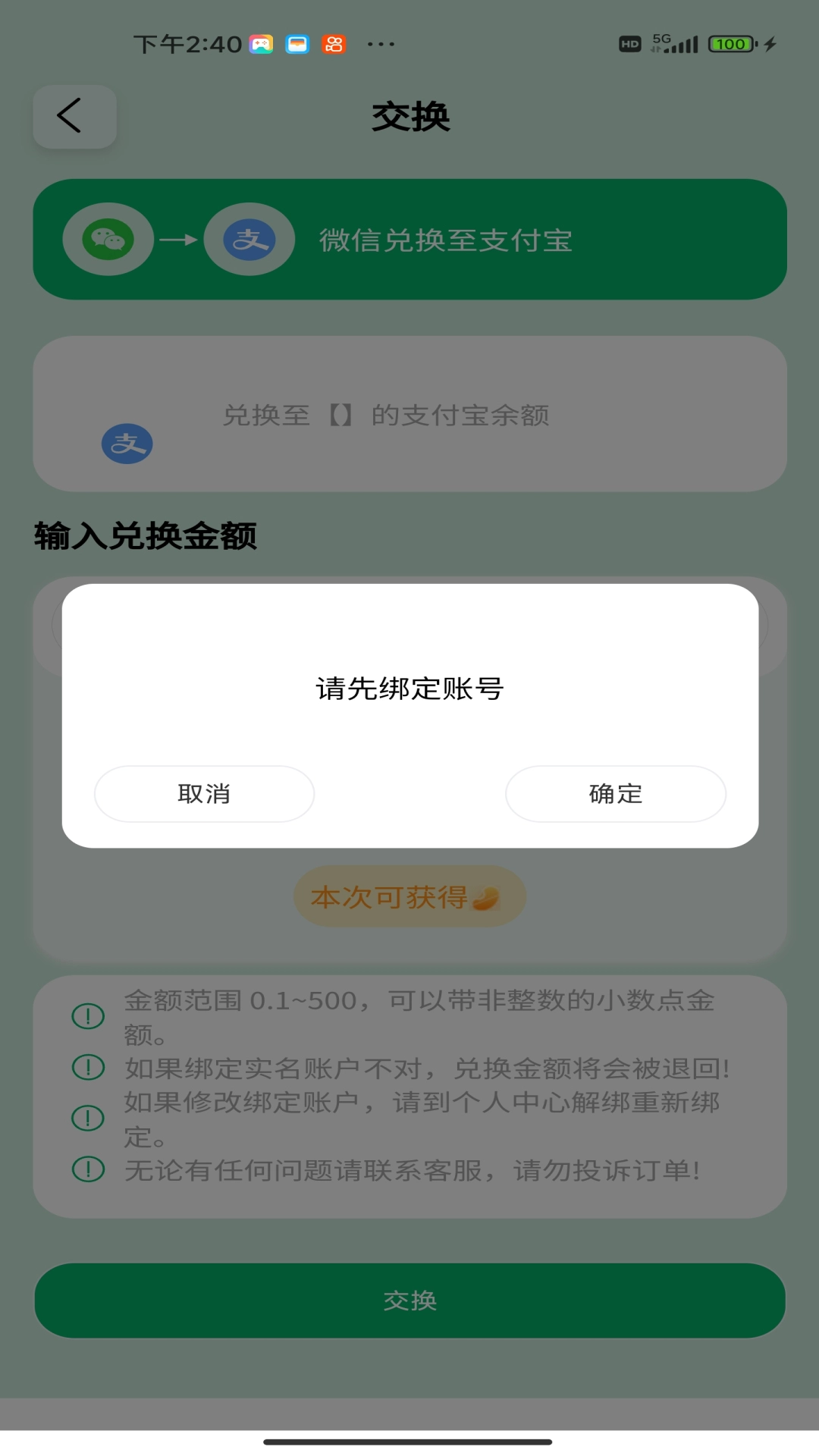Confirm with the 确定 button
819x1456 pixels.
(x=616, y=793)
